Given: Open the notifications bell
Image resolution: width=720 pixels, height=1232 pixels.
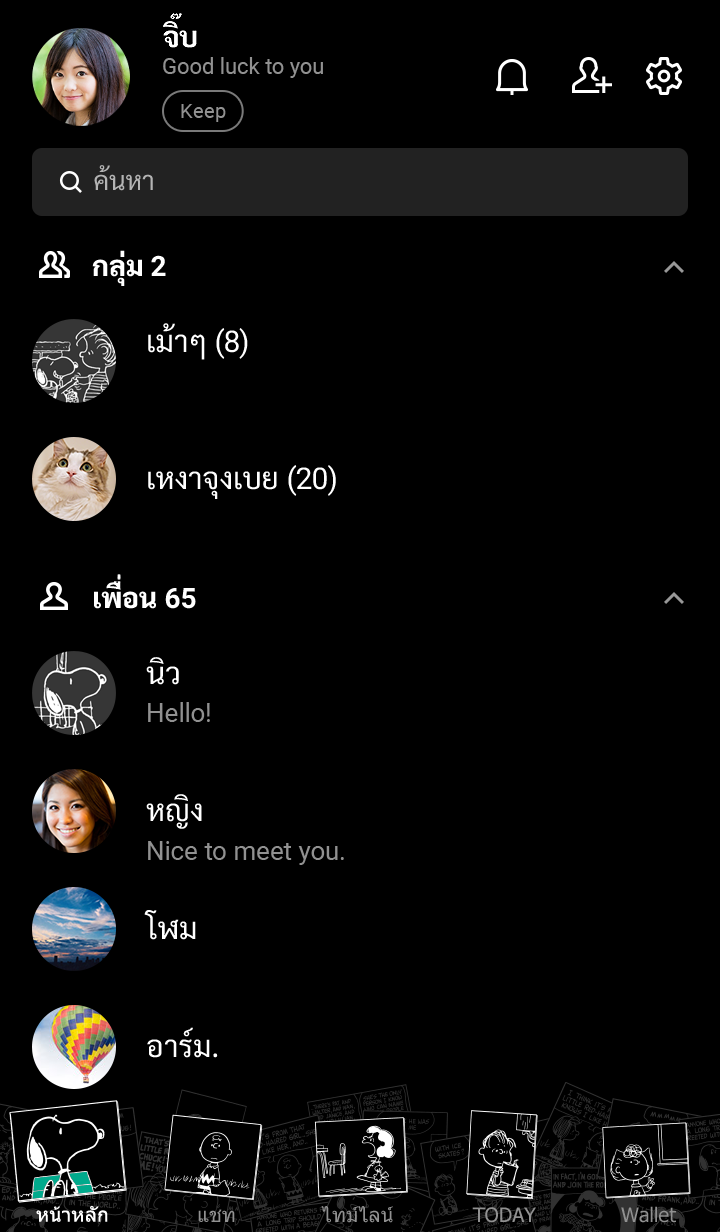Looking at the screenshot, I should tap(512, 77).
